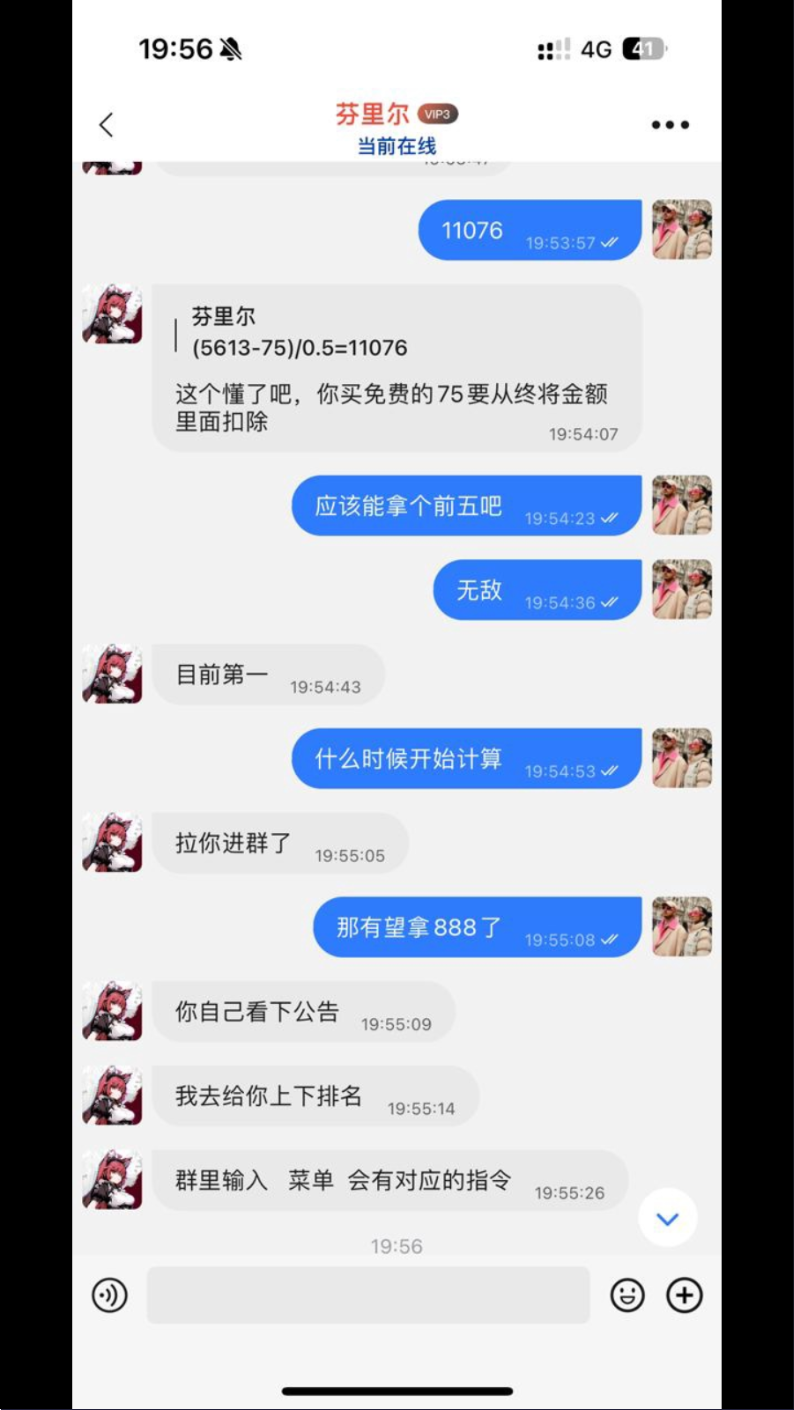Open my avatar beside 无敌 message

682,589
